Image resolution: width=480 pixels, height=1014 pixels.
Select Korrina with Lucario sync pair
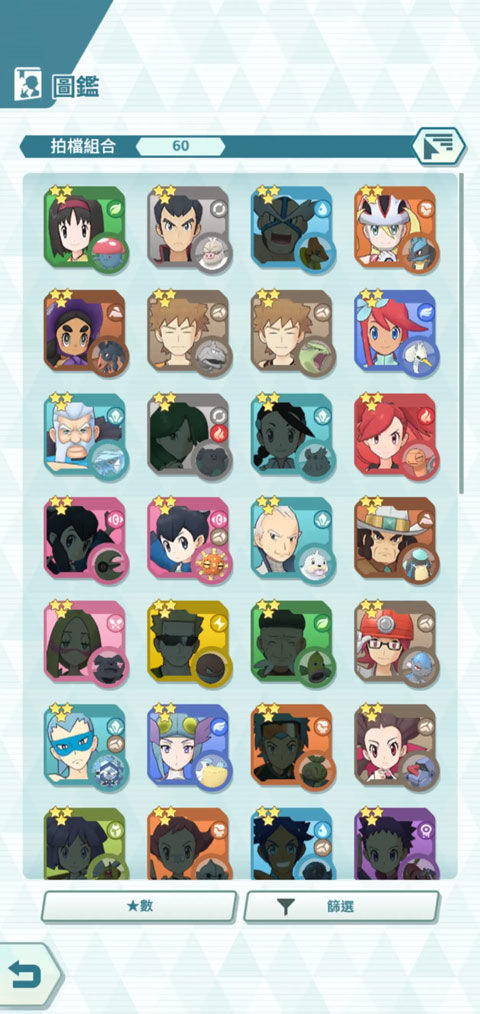[x=397, y=227]
